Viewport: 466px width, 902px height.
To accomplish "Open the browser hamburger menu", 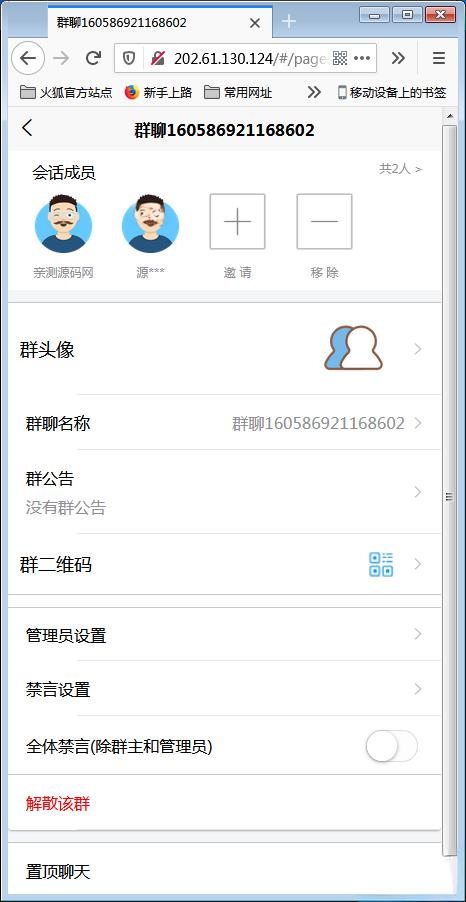I will 439,58.
